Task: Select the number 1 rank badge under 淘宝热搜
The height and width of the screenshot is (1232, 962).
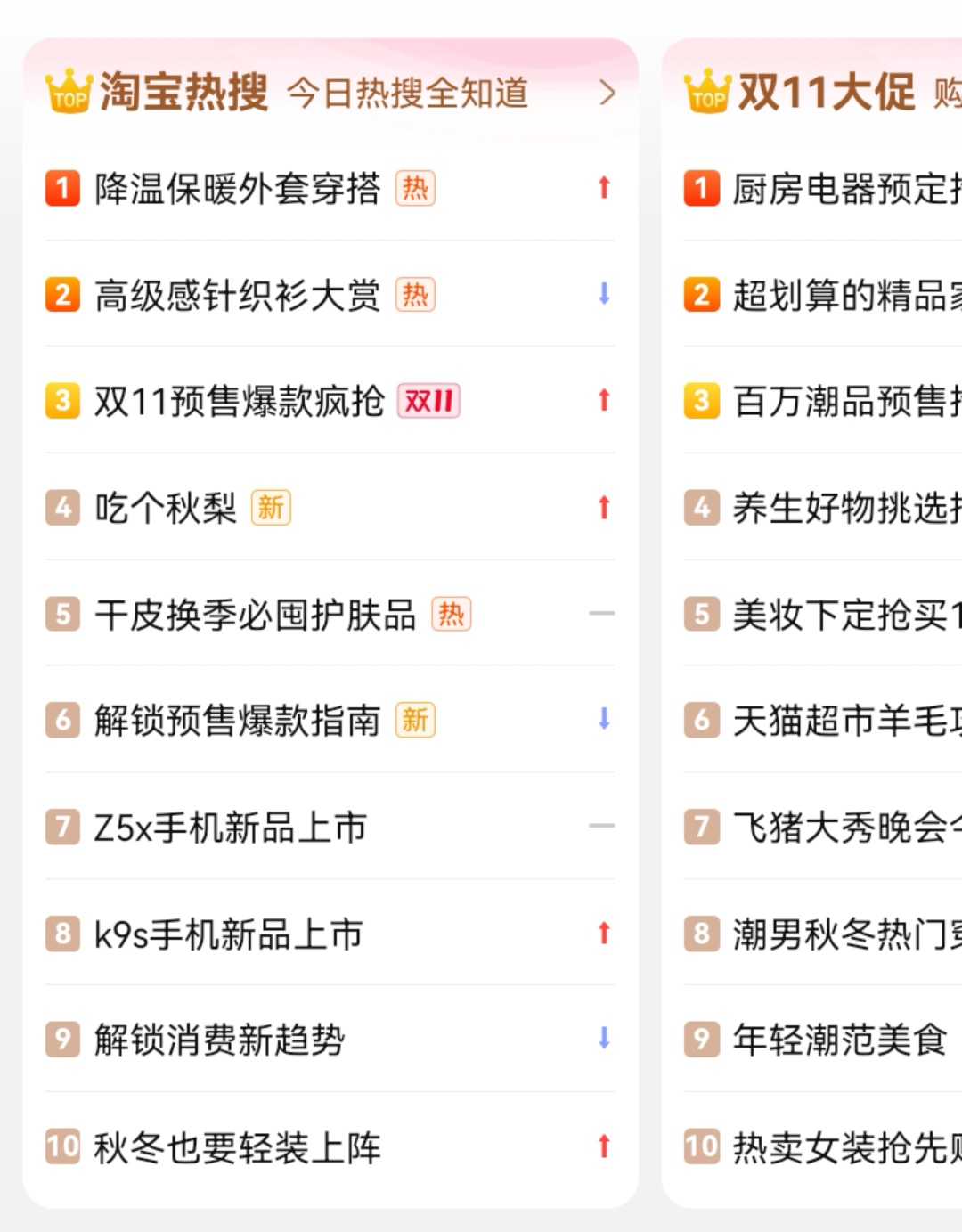Action: 61,188
